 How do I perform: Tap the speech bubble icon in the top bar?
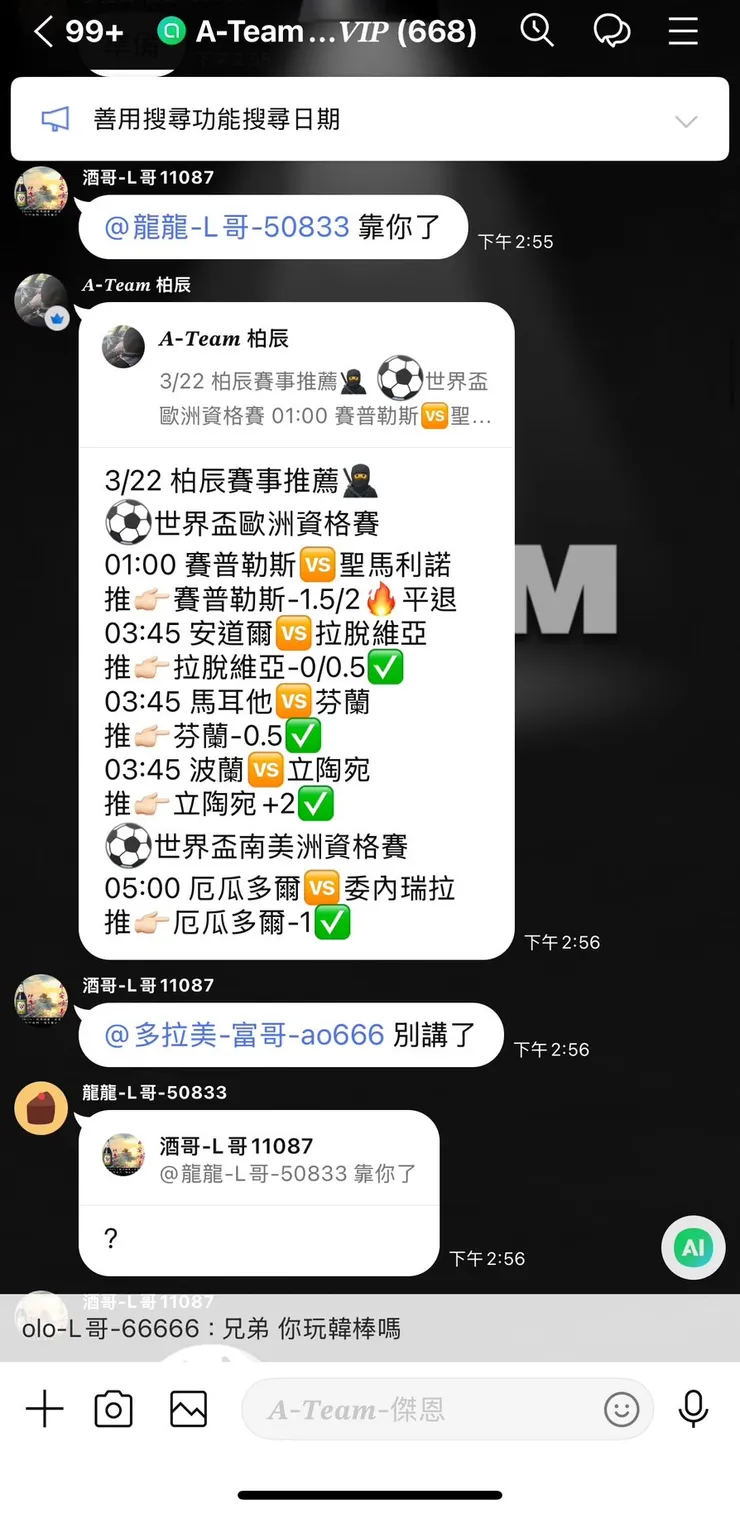tap(611, 31)
